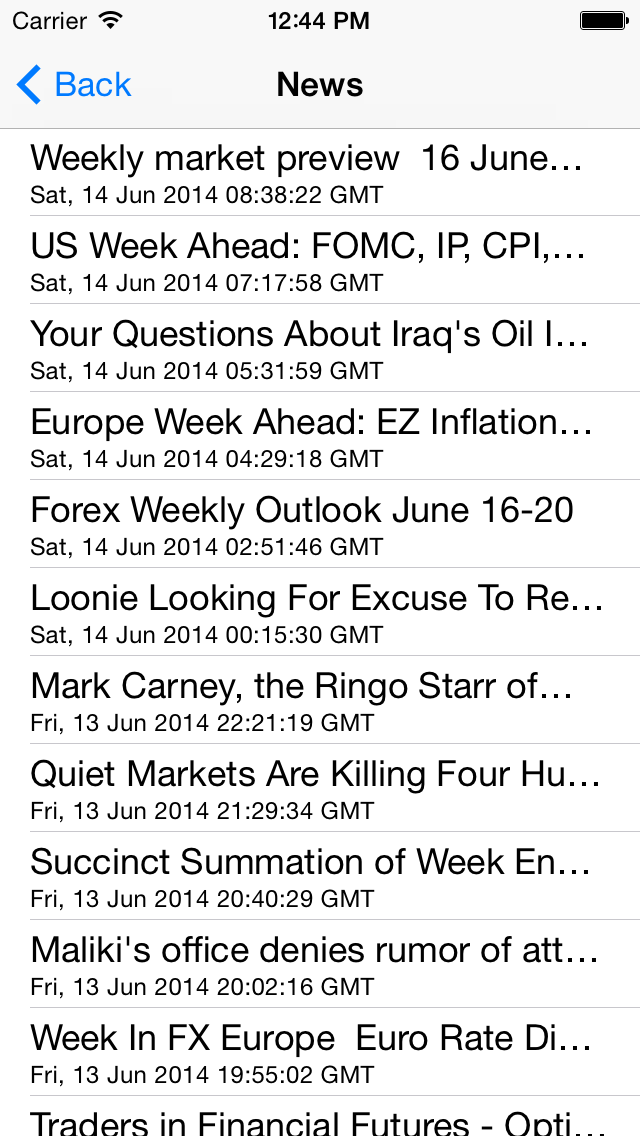Read Mark Carney, the Ringo Starr article
Screen dimensions: 640x1136
pyautogui.click(x=320, y=700)
